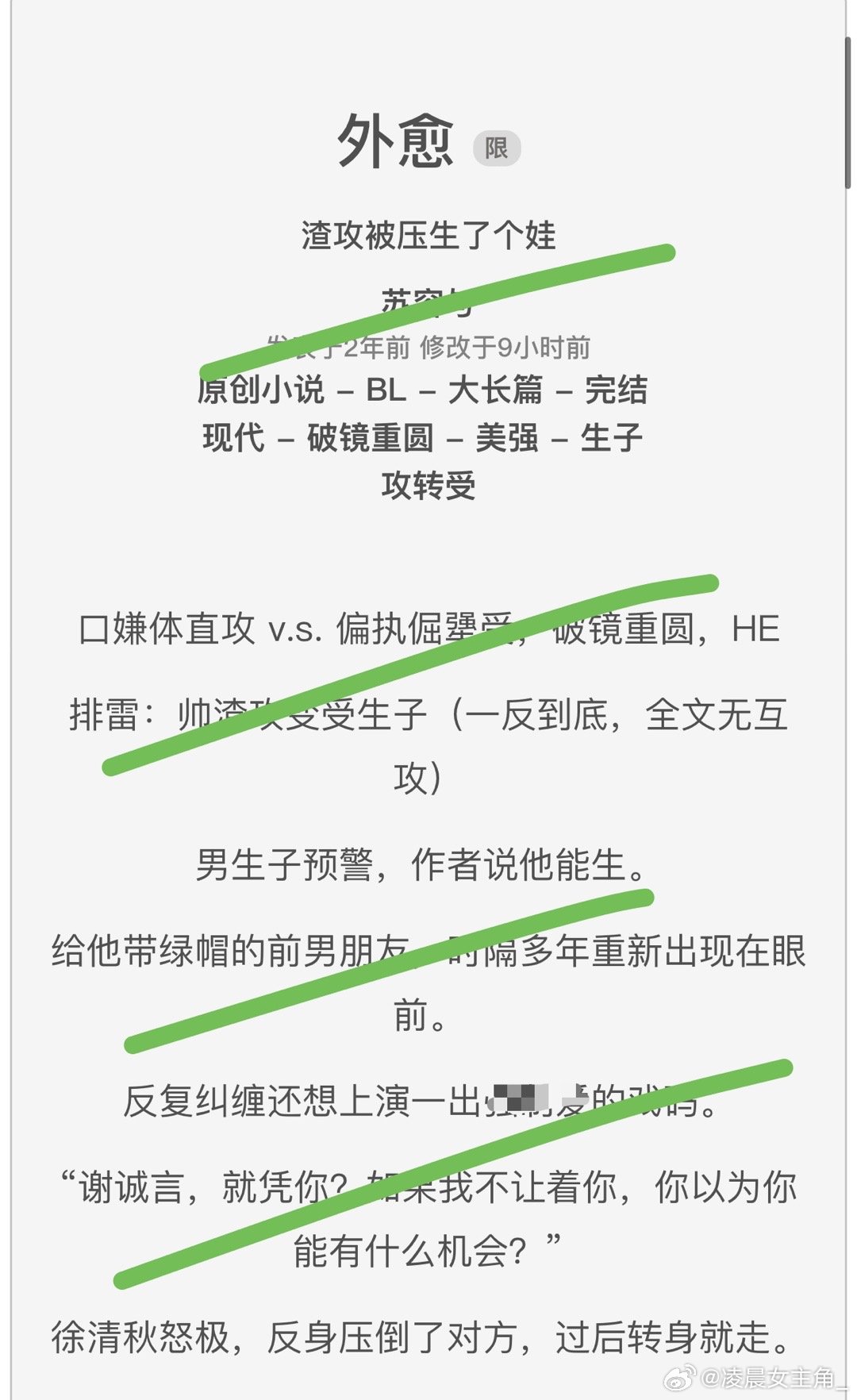Open the 破镜重圆 tag

(371, 437)
